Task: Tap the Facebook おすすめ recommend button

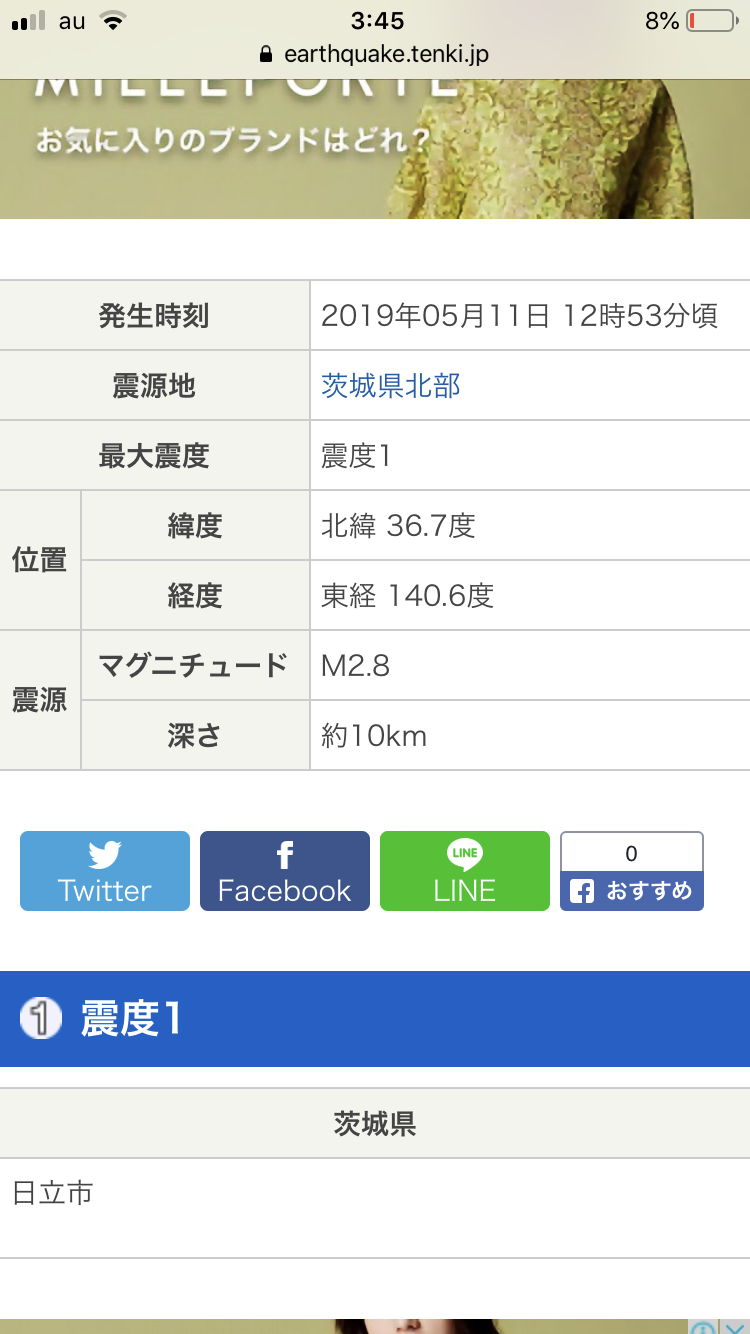Action: coord(632,890)
